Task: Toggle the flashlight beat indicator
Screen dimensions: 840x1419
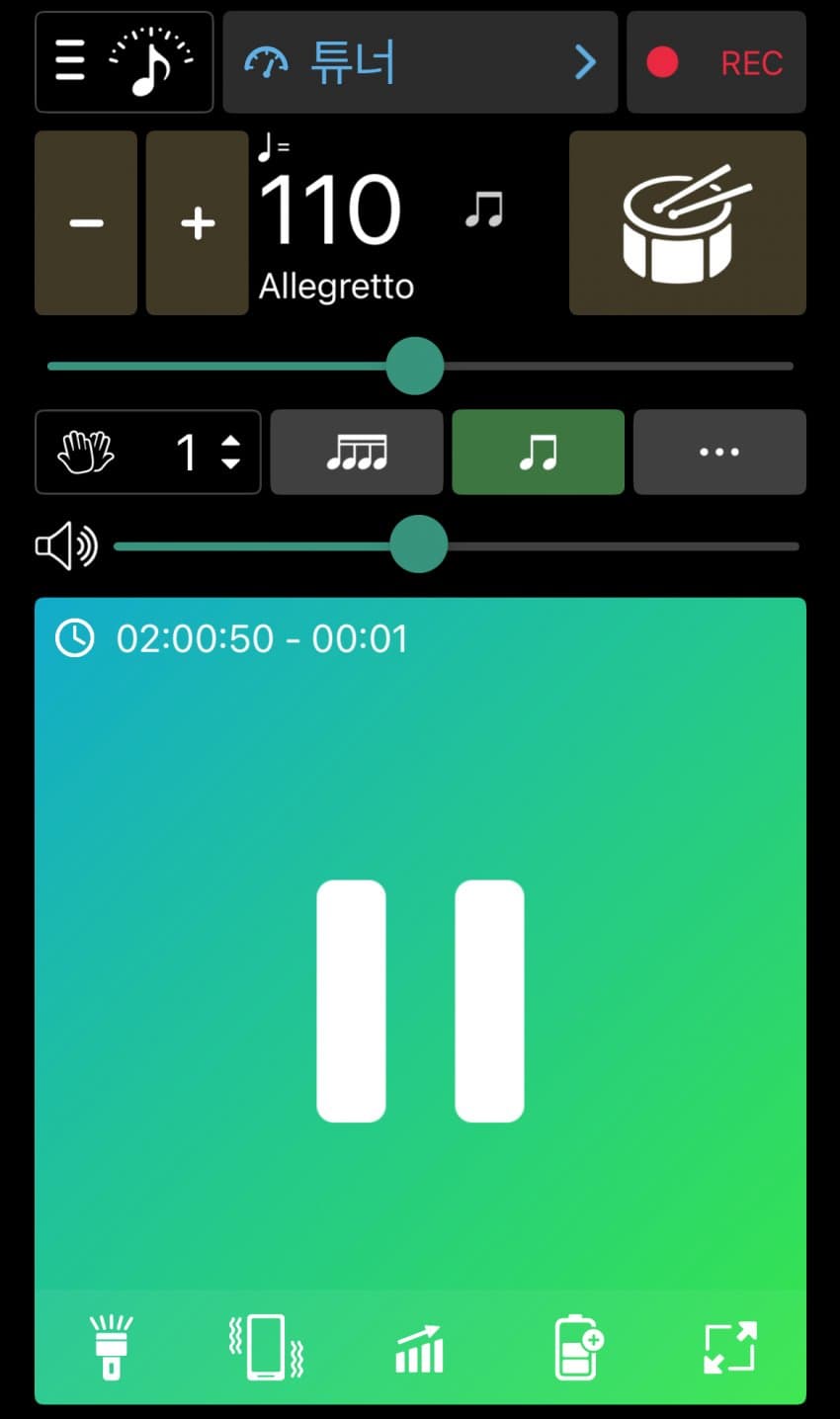Action: 111,1348
